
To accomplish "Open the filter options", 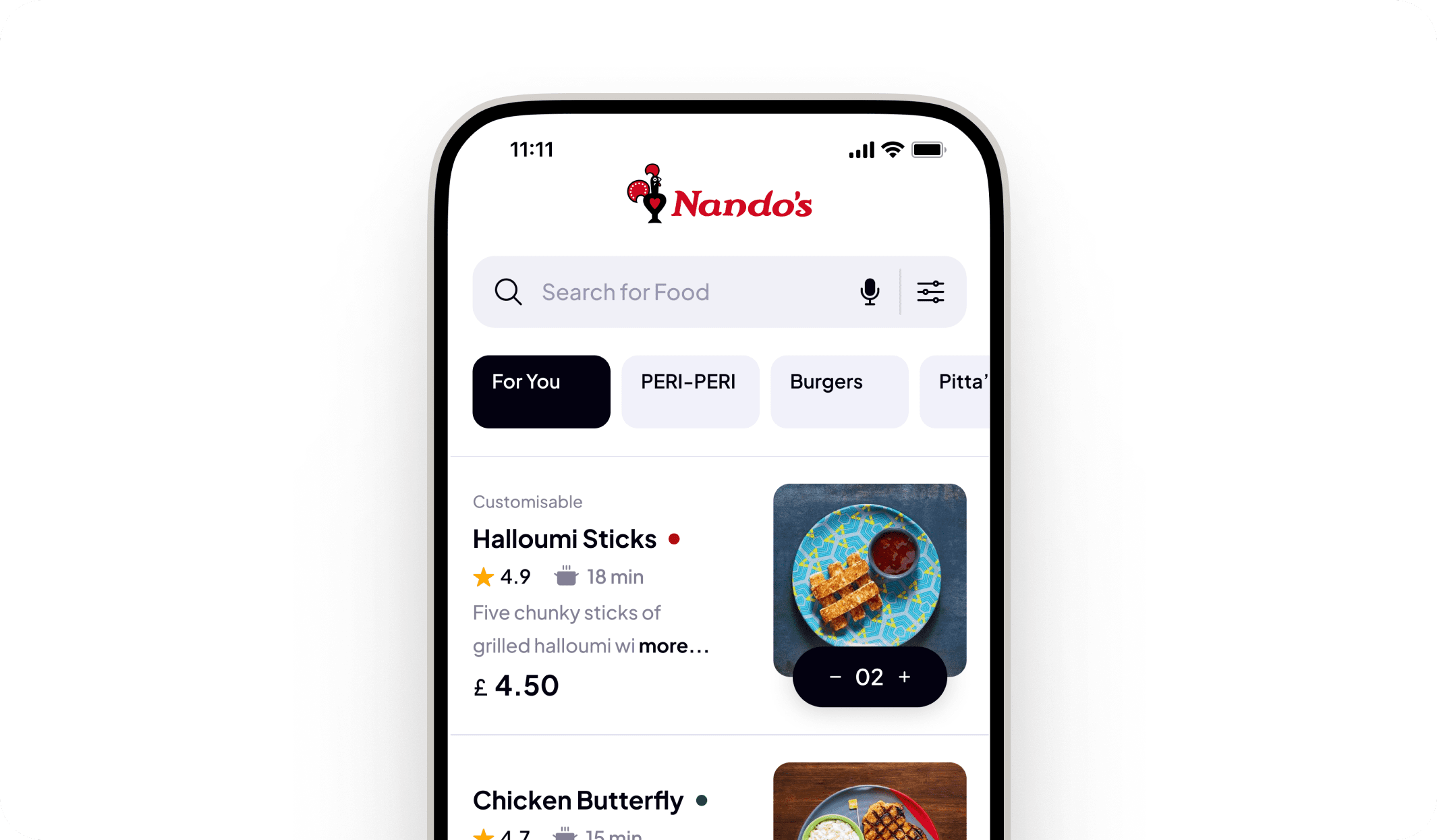I will [x=930, y=292].
